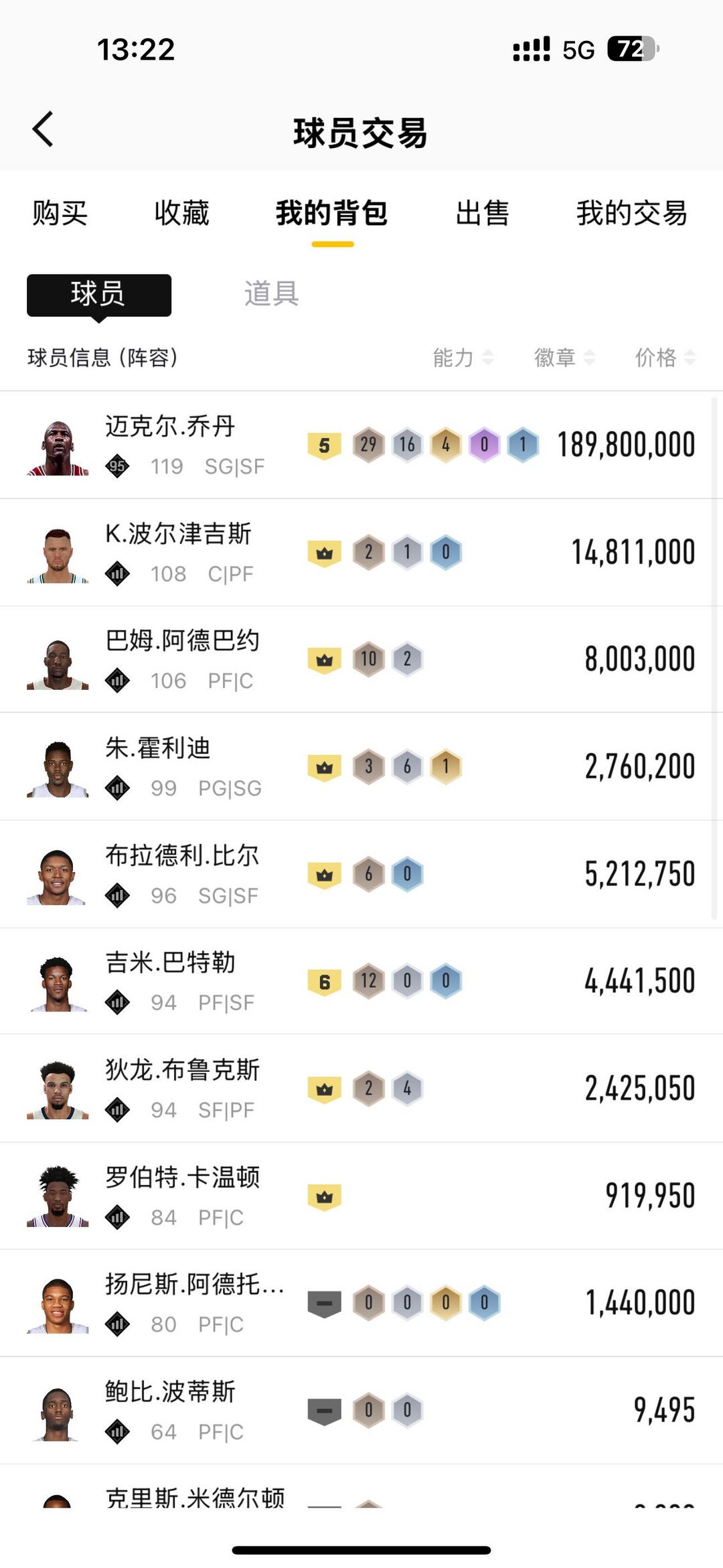Open 吉米.巴特勒 player row

(x=361, y=981)
